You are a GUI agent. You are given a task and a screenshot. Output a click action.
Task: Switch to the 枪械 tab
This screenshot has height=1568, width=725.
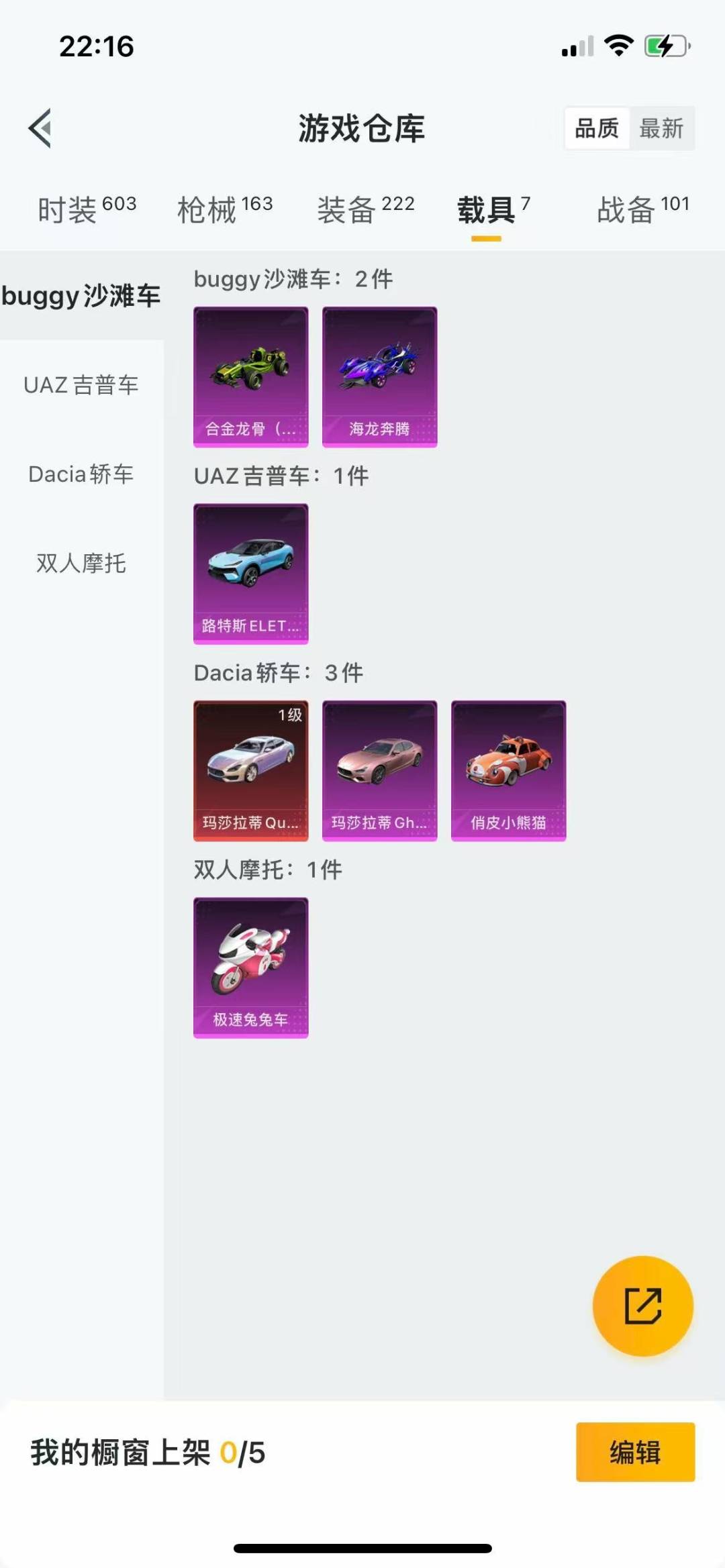[x=225, y=209]
